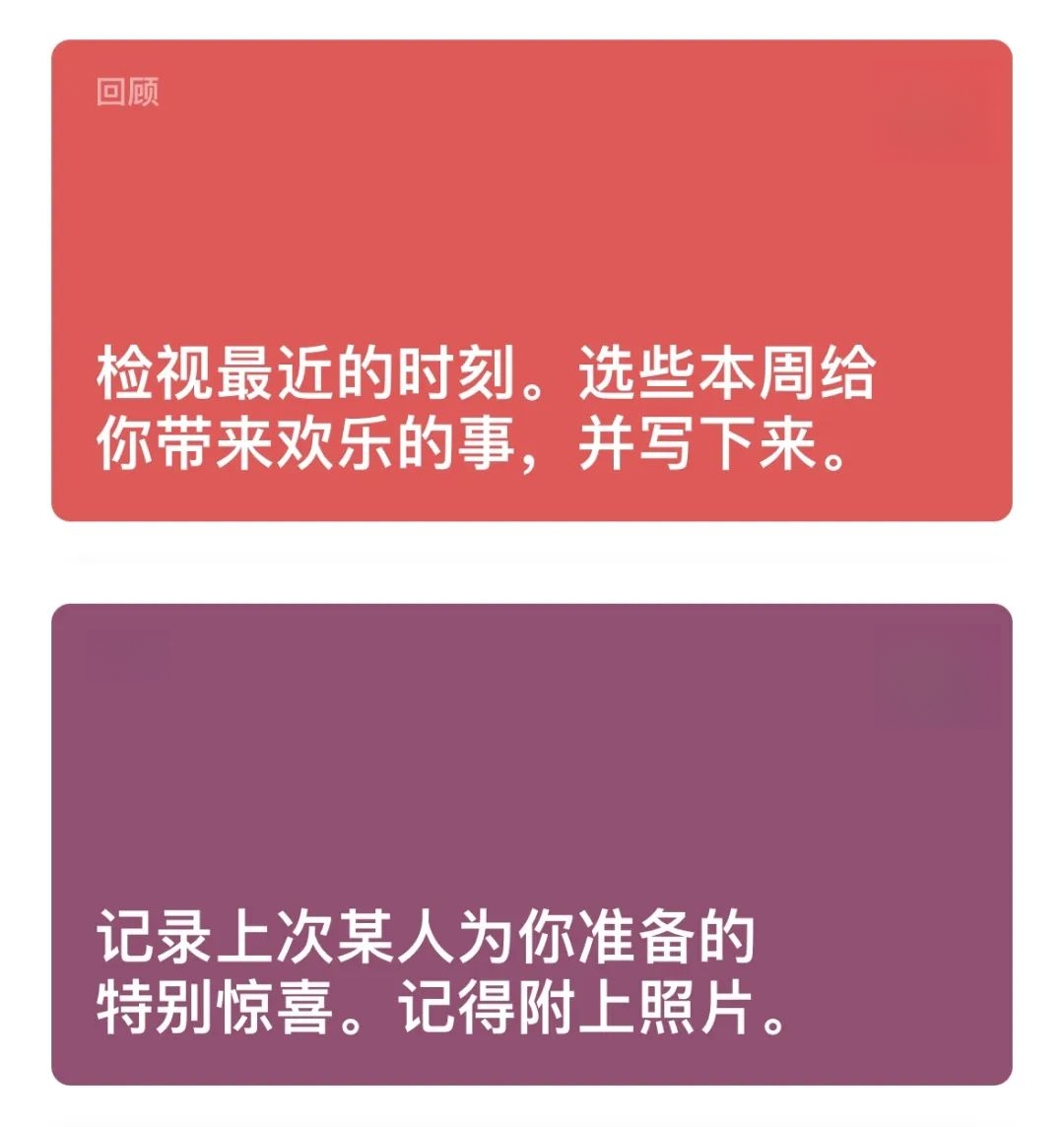The image size is (1064, 1127).
Task: Select the 特别惊喜 writing prompt card
Action: click(x=531, y=843)
